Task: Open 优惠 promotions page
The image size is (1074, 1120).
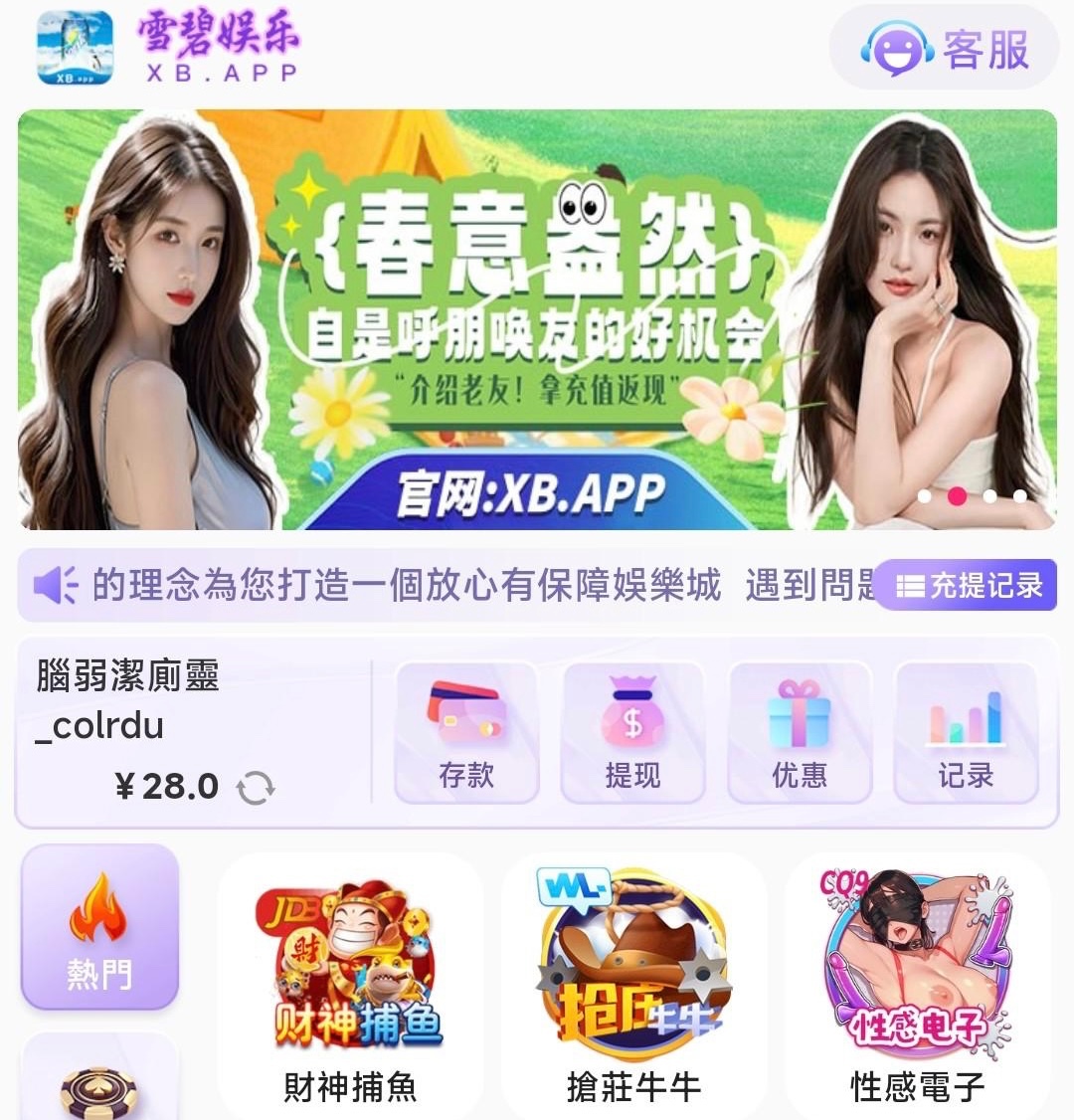Action: tap(800, 732)
